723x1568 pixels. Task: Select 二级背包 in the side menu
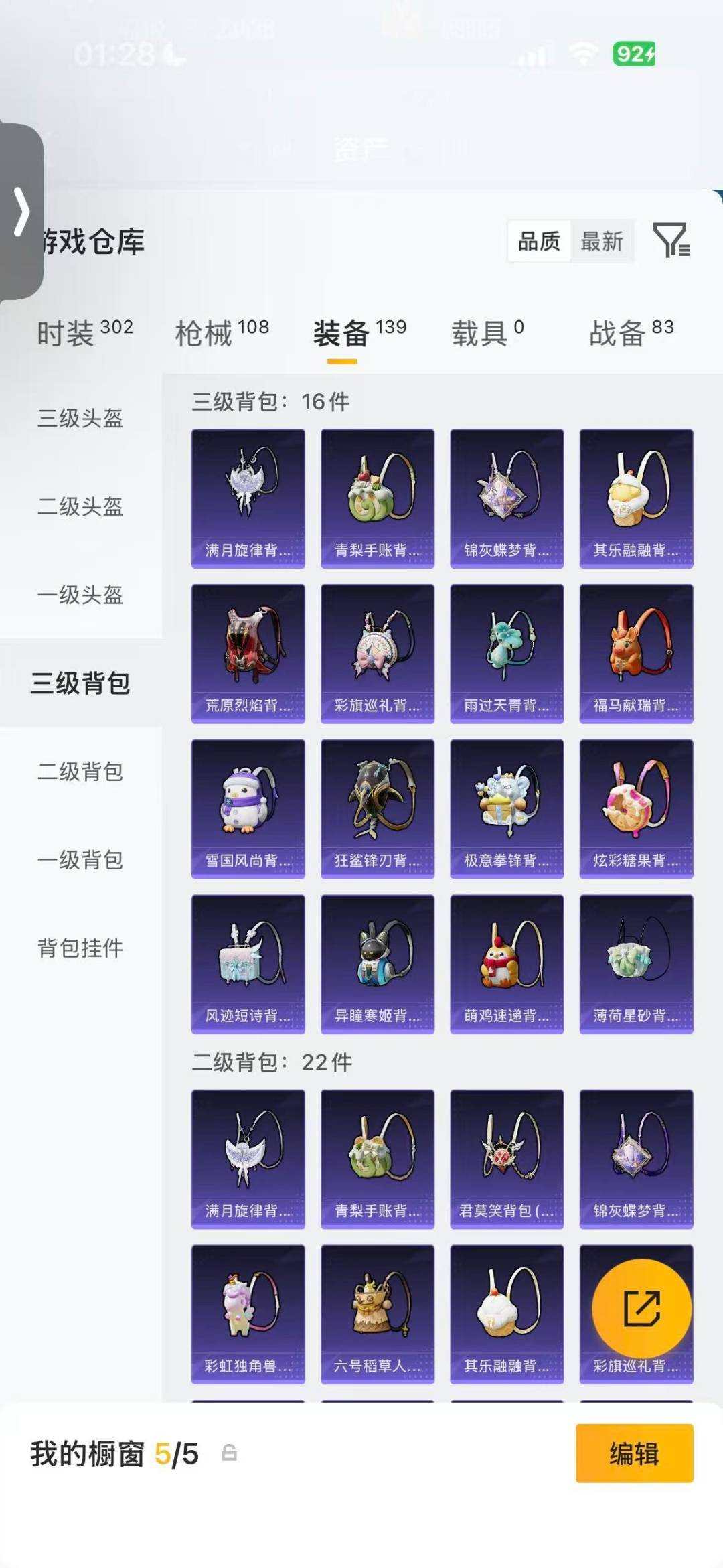(80, 772)
